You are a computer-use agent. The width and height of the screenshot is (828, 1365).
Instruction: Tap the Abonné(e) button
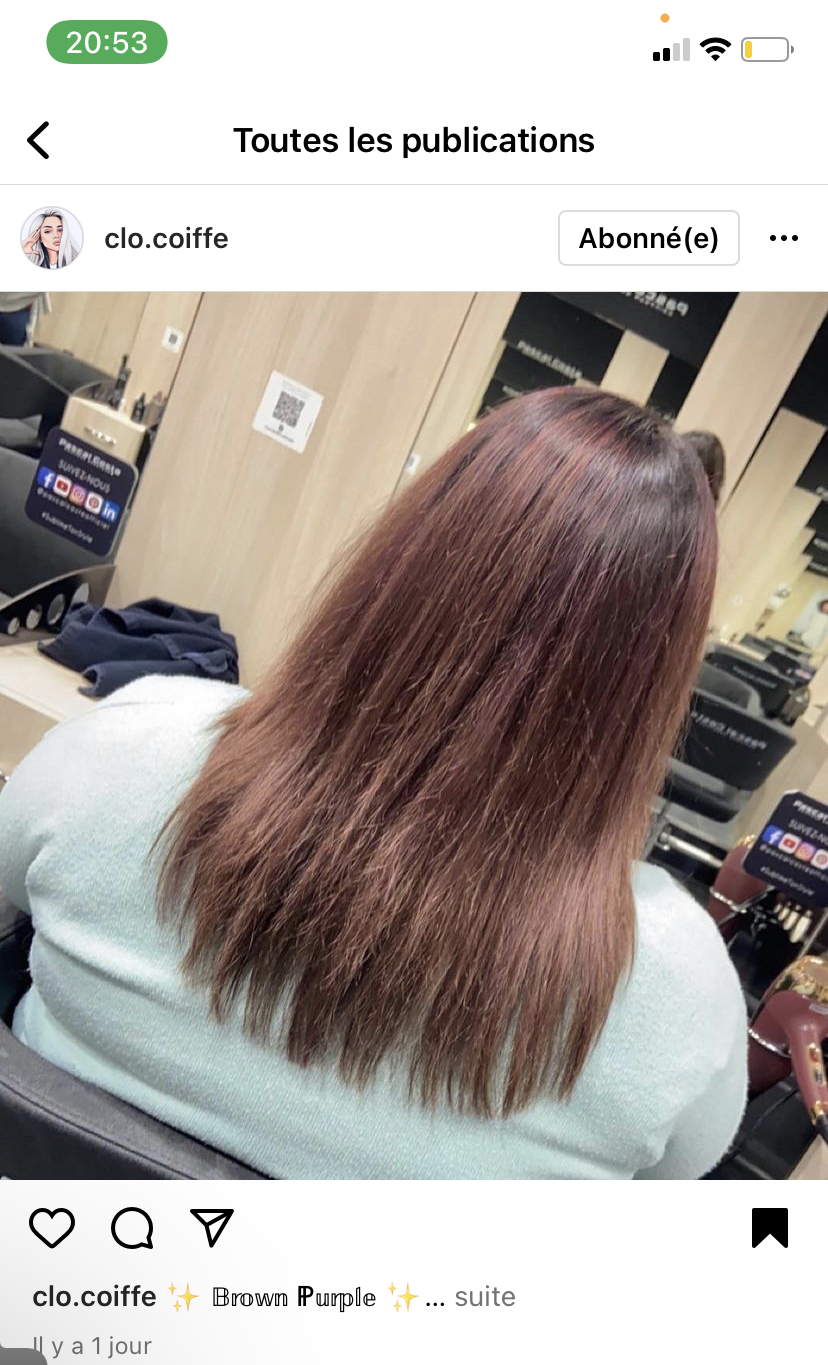point(648,238)
